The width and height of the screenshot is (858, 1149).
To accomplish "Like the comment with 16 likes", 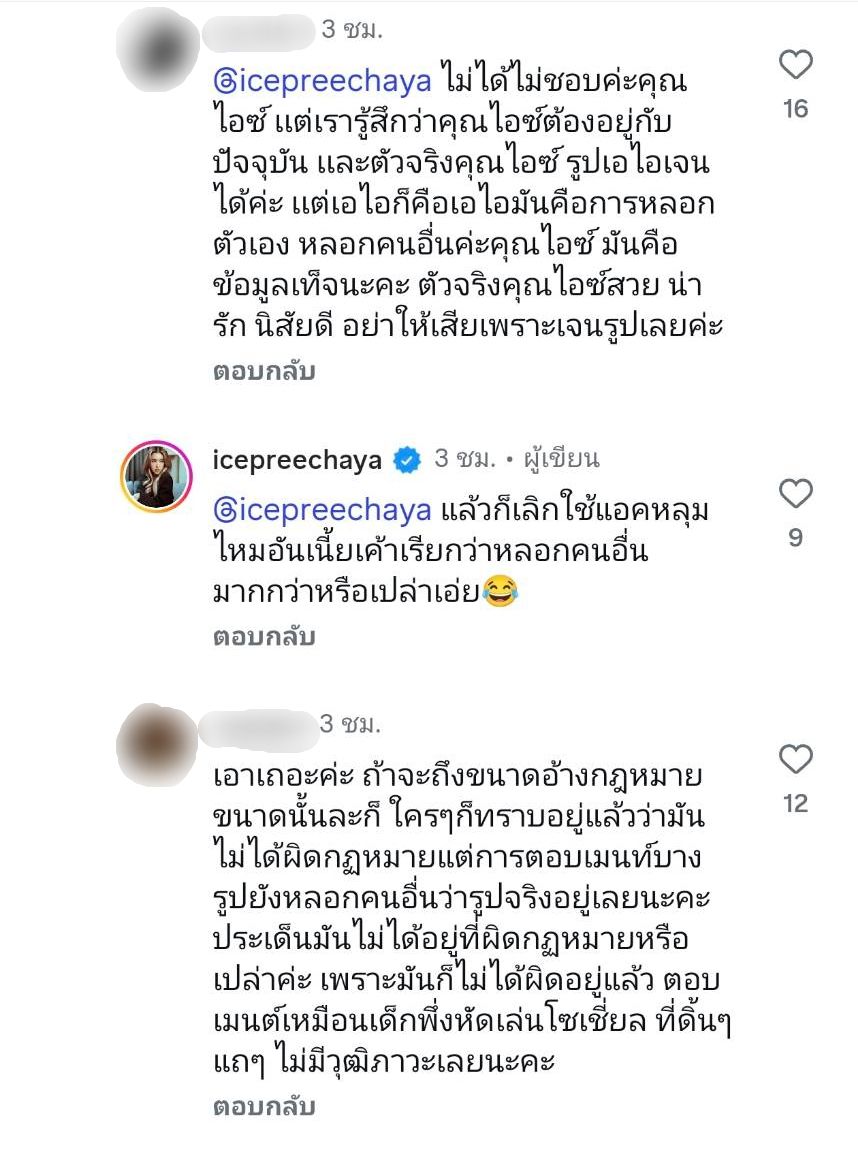I will 795,66.
